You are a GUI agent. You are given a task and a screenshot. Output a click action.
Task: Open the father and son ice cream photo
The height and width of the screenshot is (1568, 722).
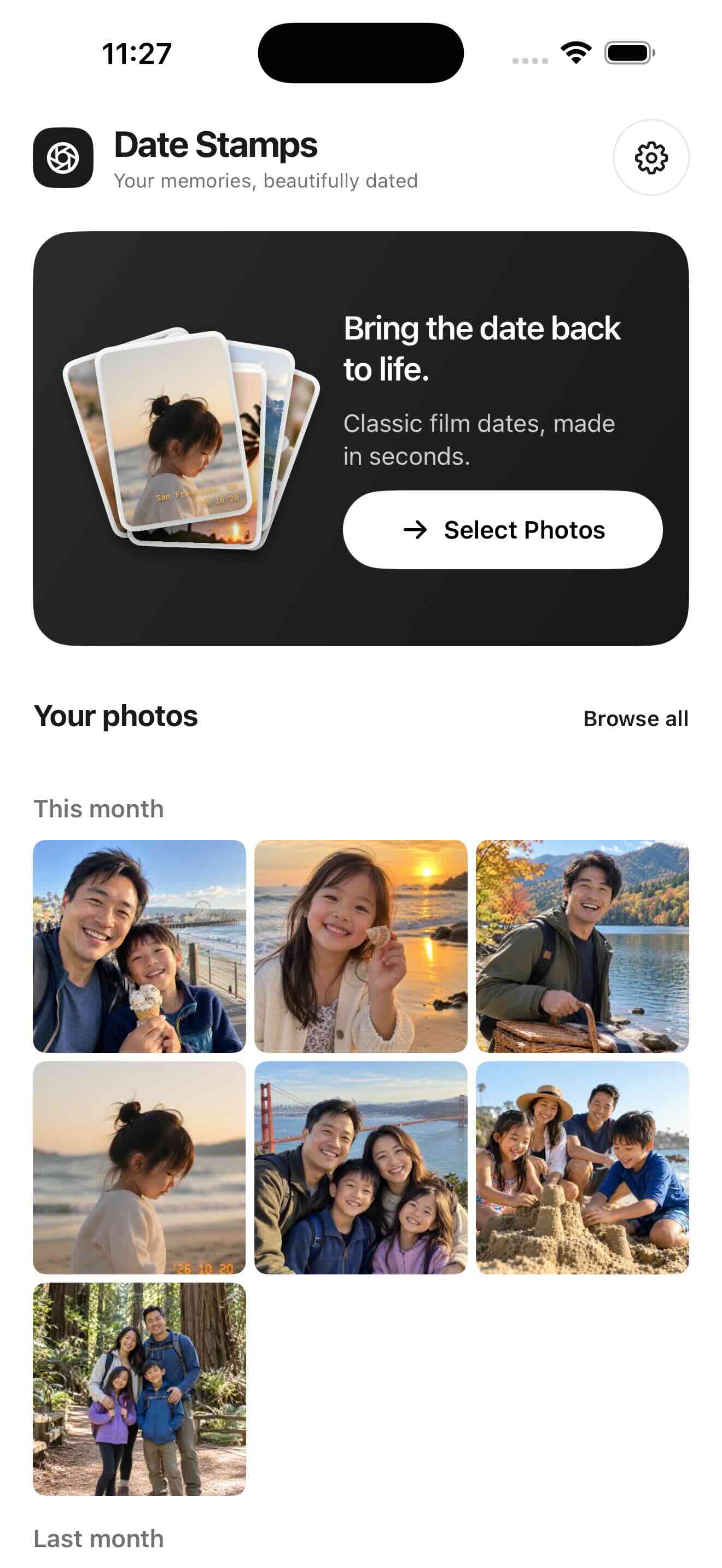click(139, 946)
